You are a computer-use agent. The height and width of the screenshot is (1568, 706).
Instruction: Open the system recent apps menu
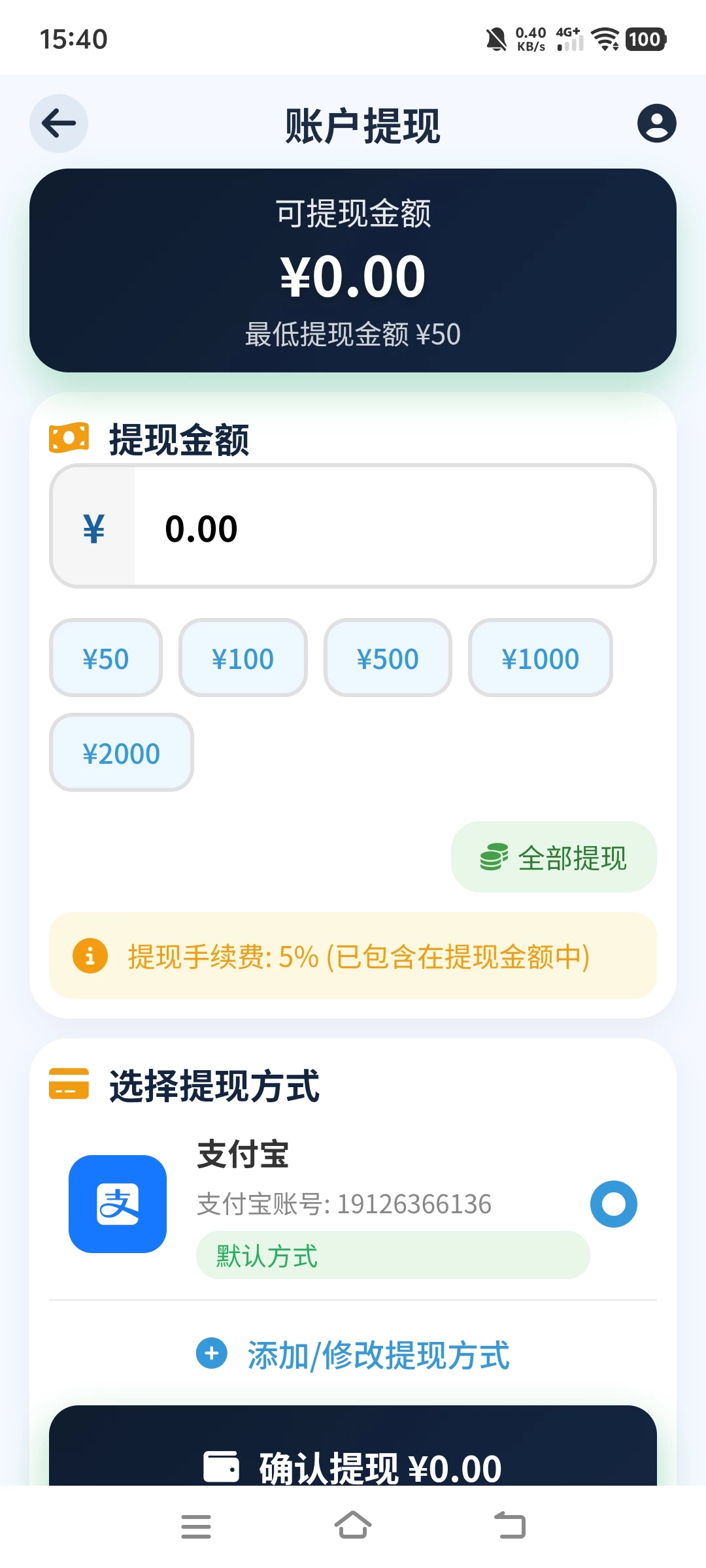[x=196, y=1526]
